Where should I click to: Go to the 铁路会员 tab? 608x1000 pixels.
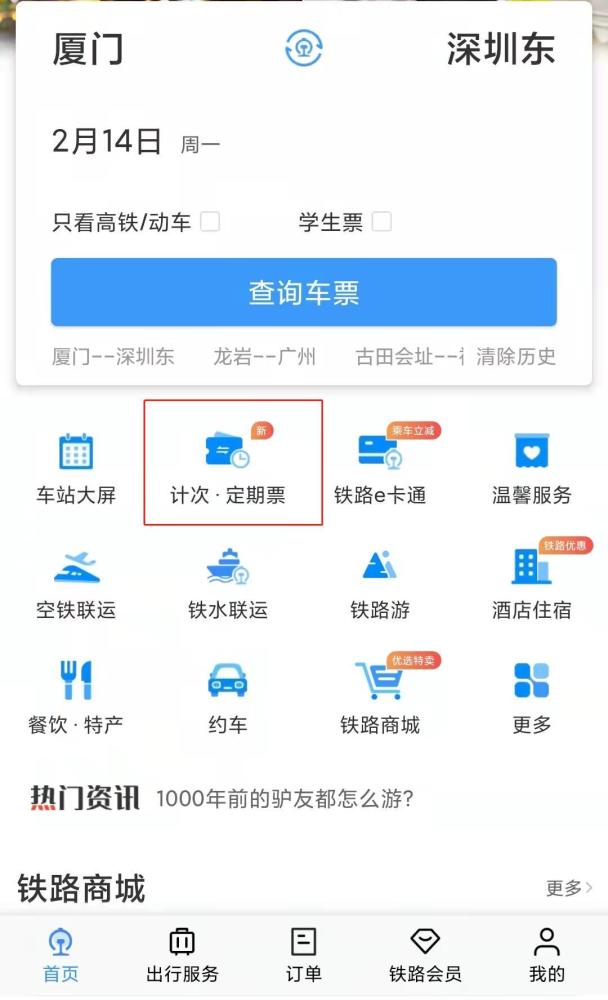pyautogui.click(x=425, y=955)
